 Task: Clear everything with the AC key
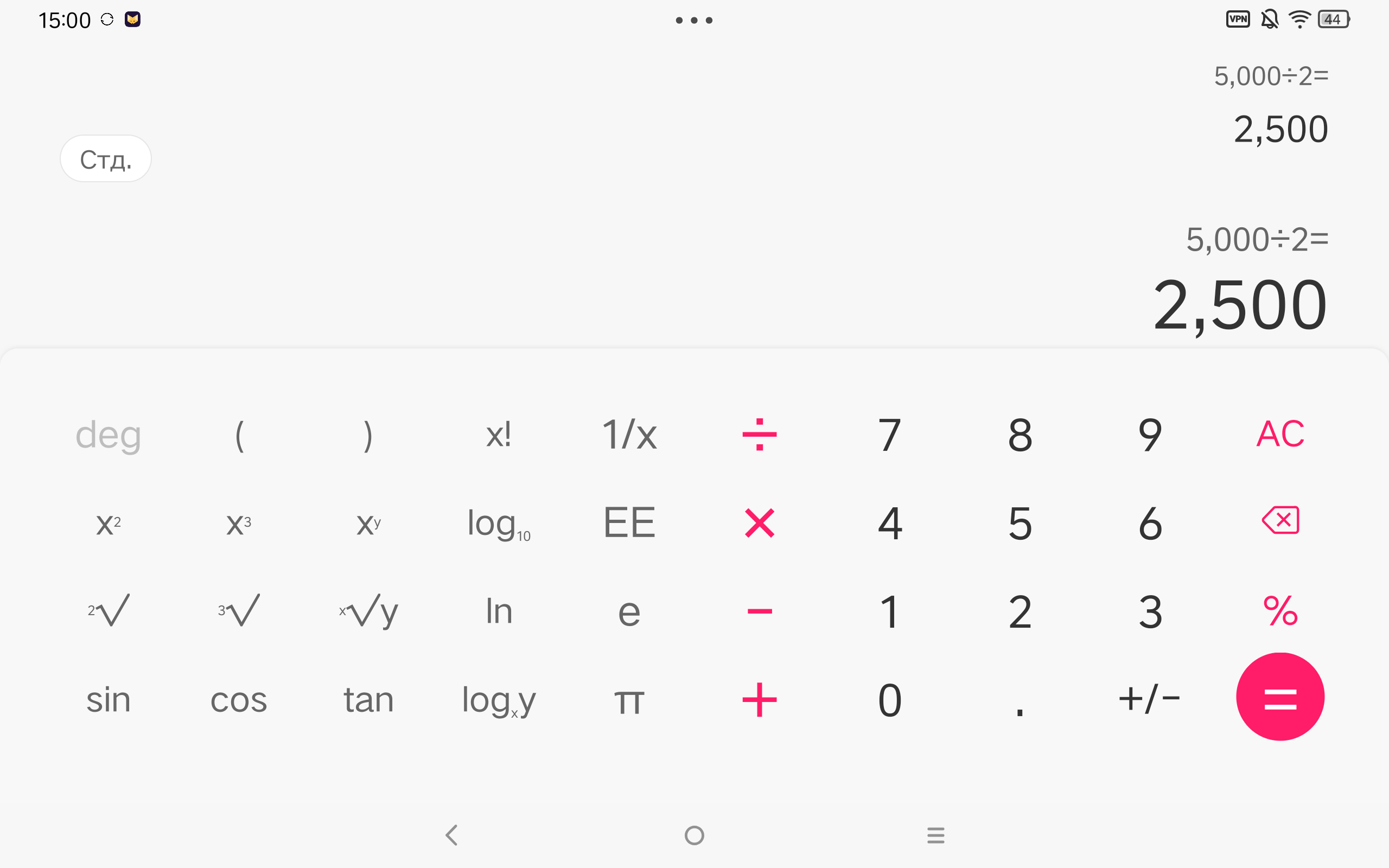(x=1280, y=434)
